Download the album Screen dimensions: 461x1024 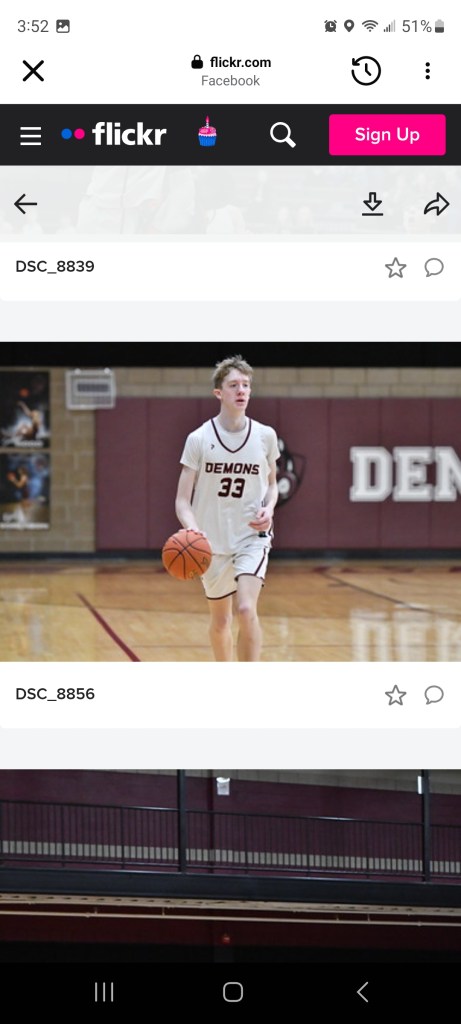pyautogui.click(x=372, y=204)
